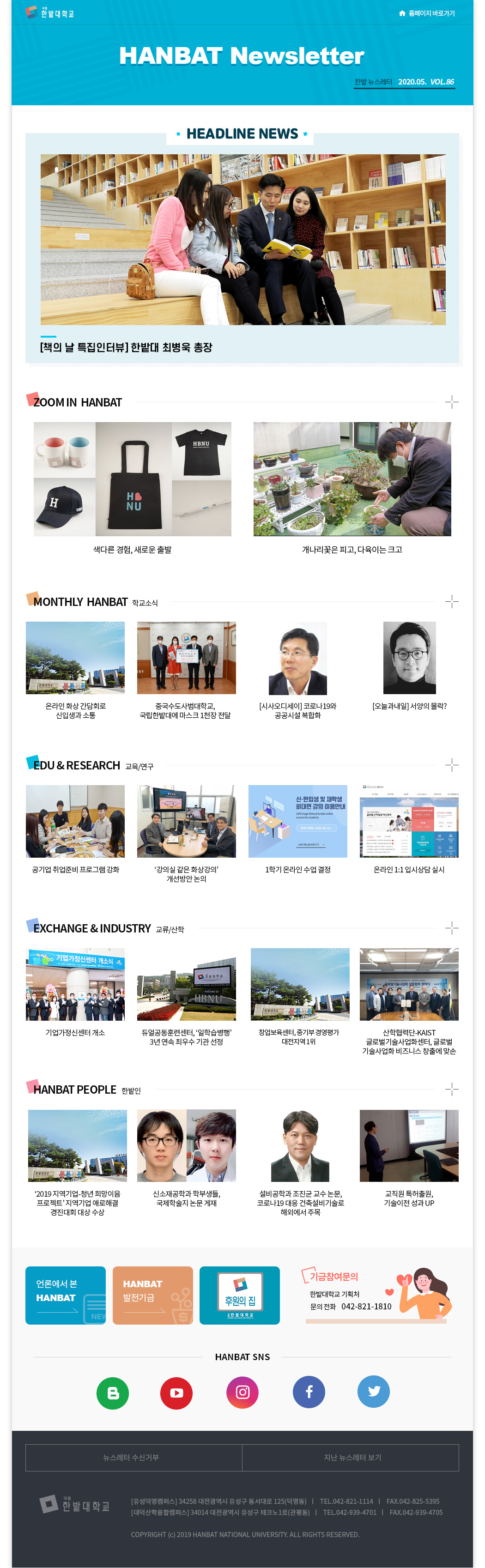Image resolution: width=485 pixels, height=1568 pixels.
Task: Open the Instagram SNS icon
Action: (x=242, y=1392)
